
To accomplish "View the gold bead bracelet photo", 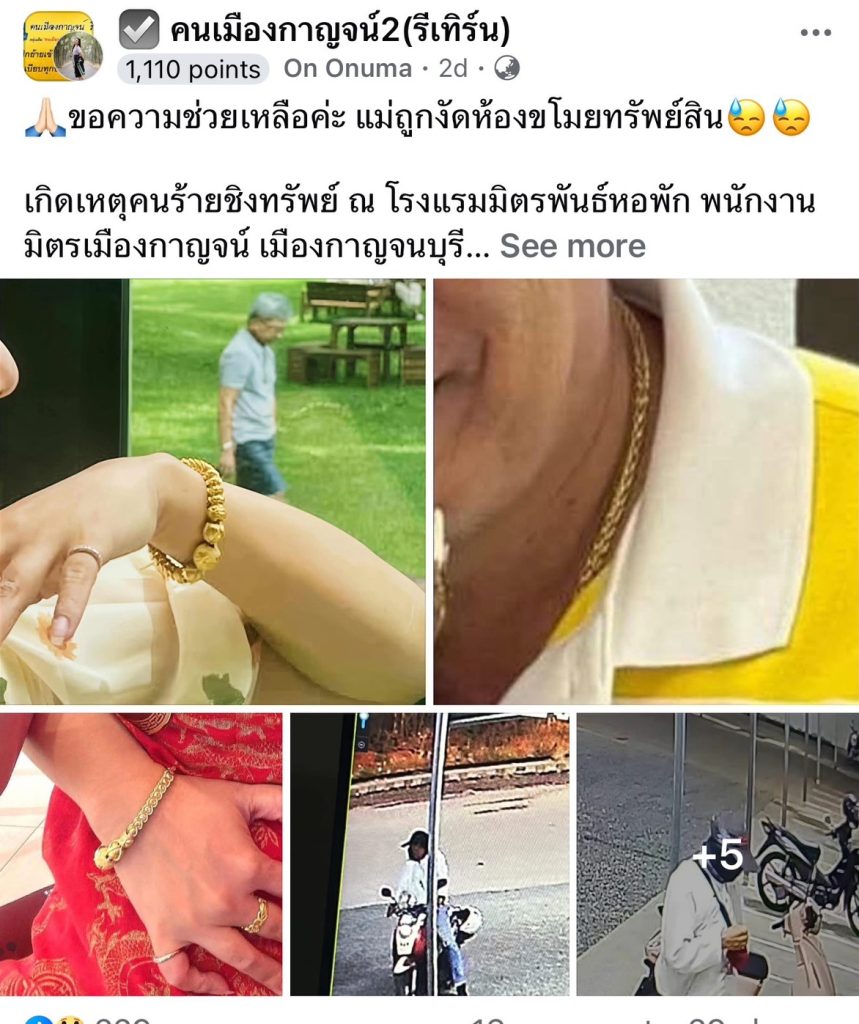I will [212, 491].
